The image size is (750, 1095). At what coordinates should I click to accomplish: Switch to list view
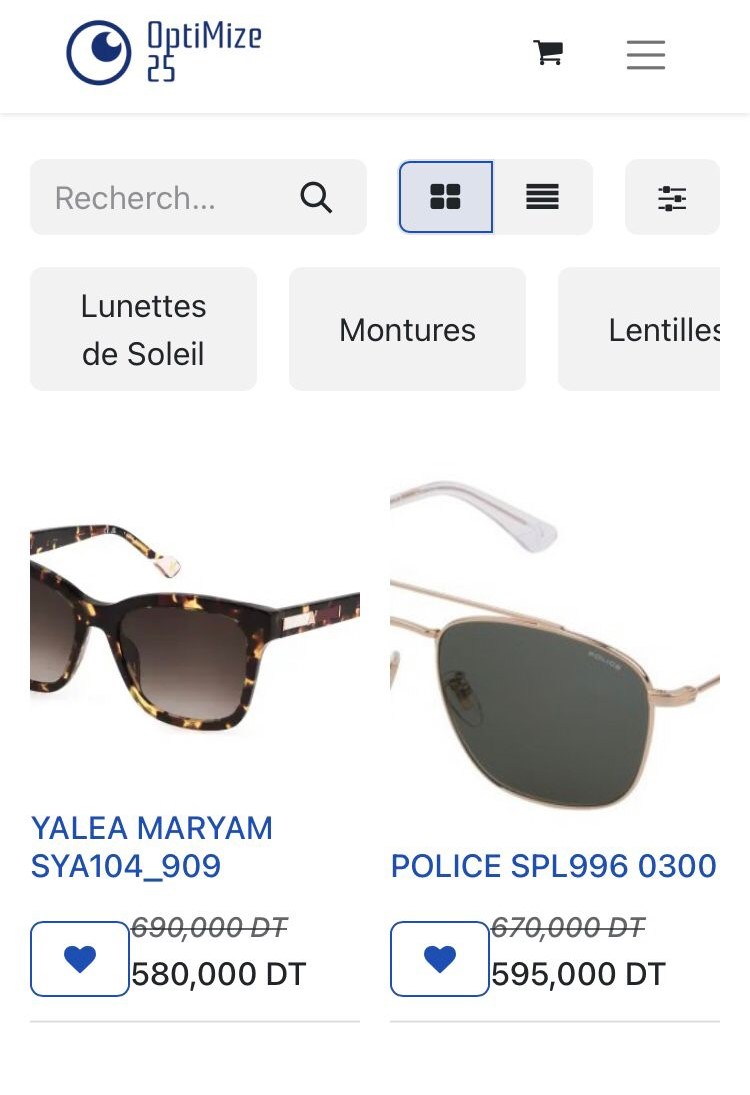click(542, 197)
